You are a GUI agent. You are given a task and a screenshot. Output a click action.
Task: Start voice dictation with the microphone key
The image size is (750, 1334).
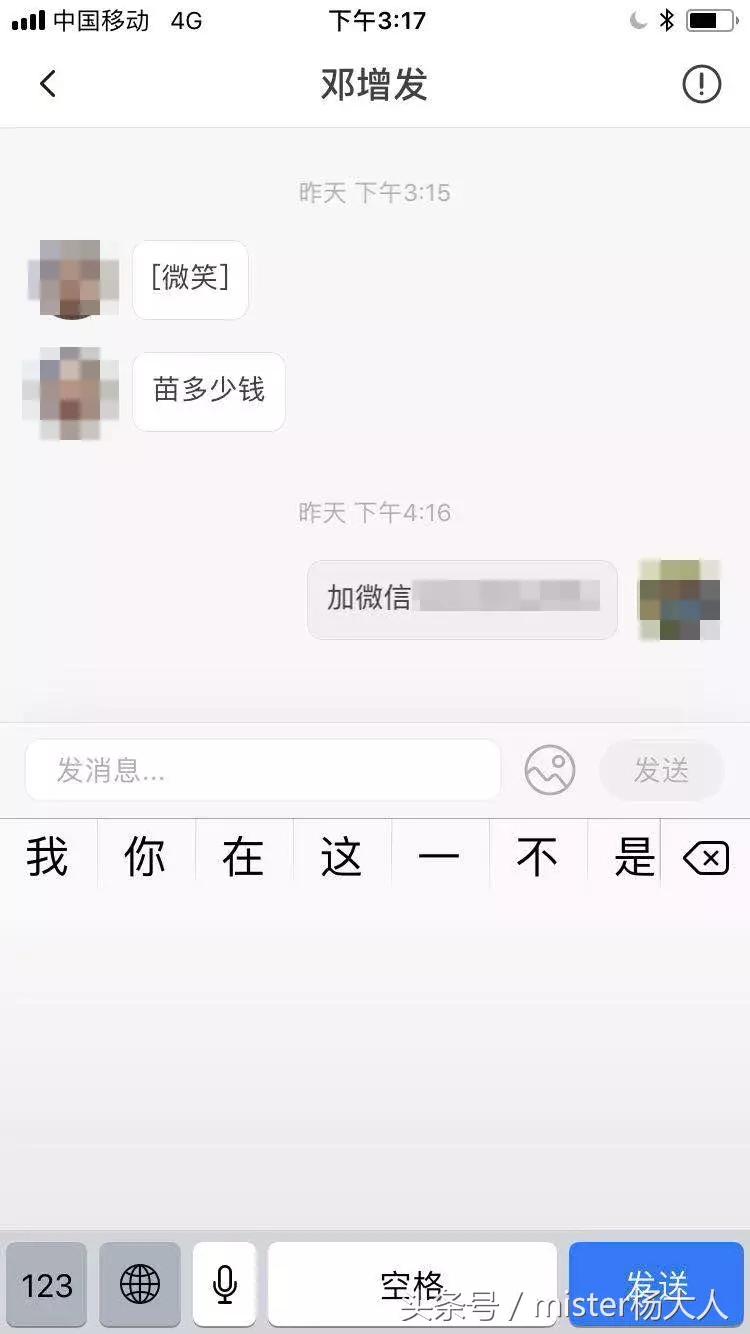pos(223,1284)
